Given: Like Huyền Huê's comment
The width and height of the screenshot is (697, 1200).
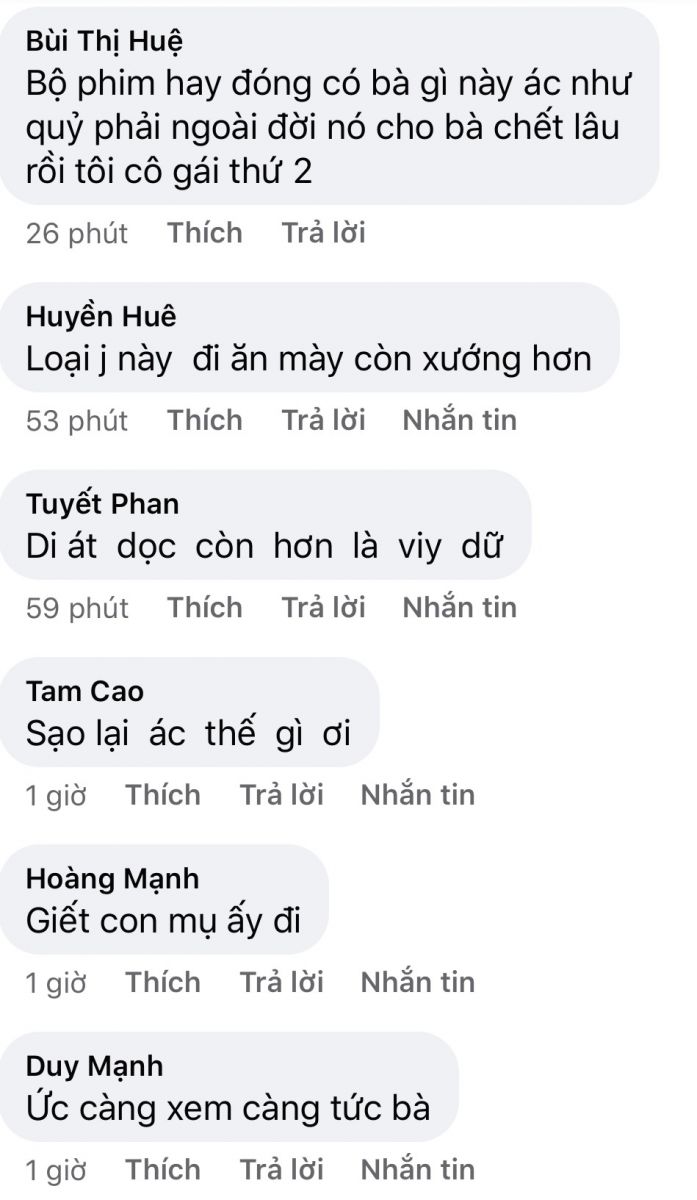Looking at the screenshot, I should point(205,420).
